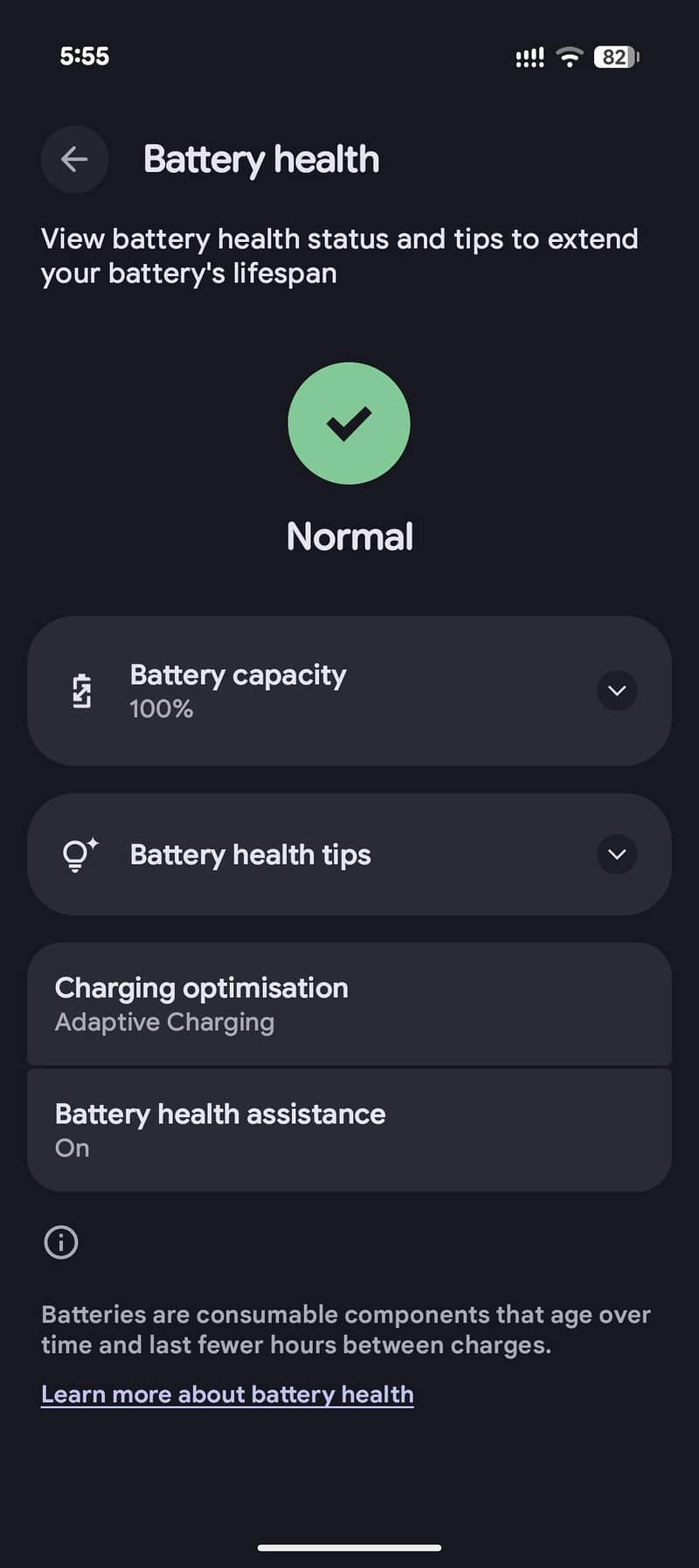
Task: Tap the cellular signal icon in the status bar
Action: [x=529, y=56]
